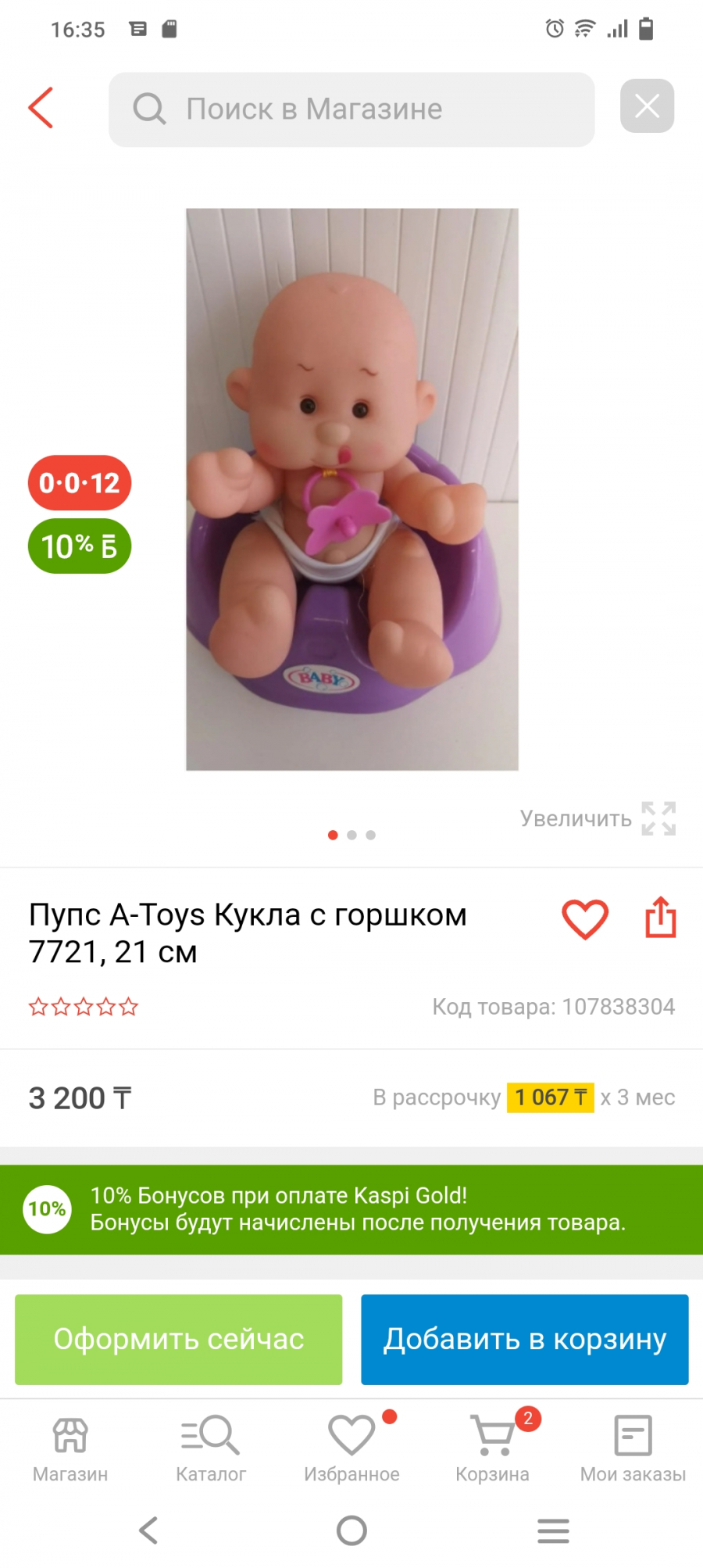Tap Оформить сейчас button

click(x=179, y=1340)
